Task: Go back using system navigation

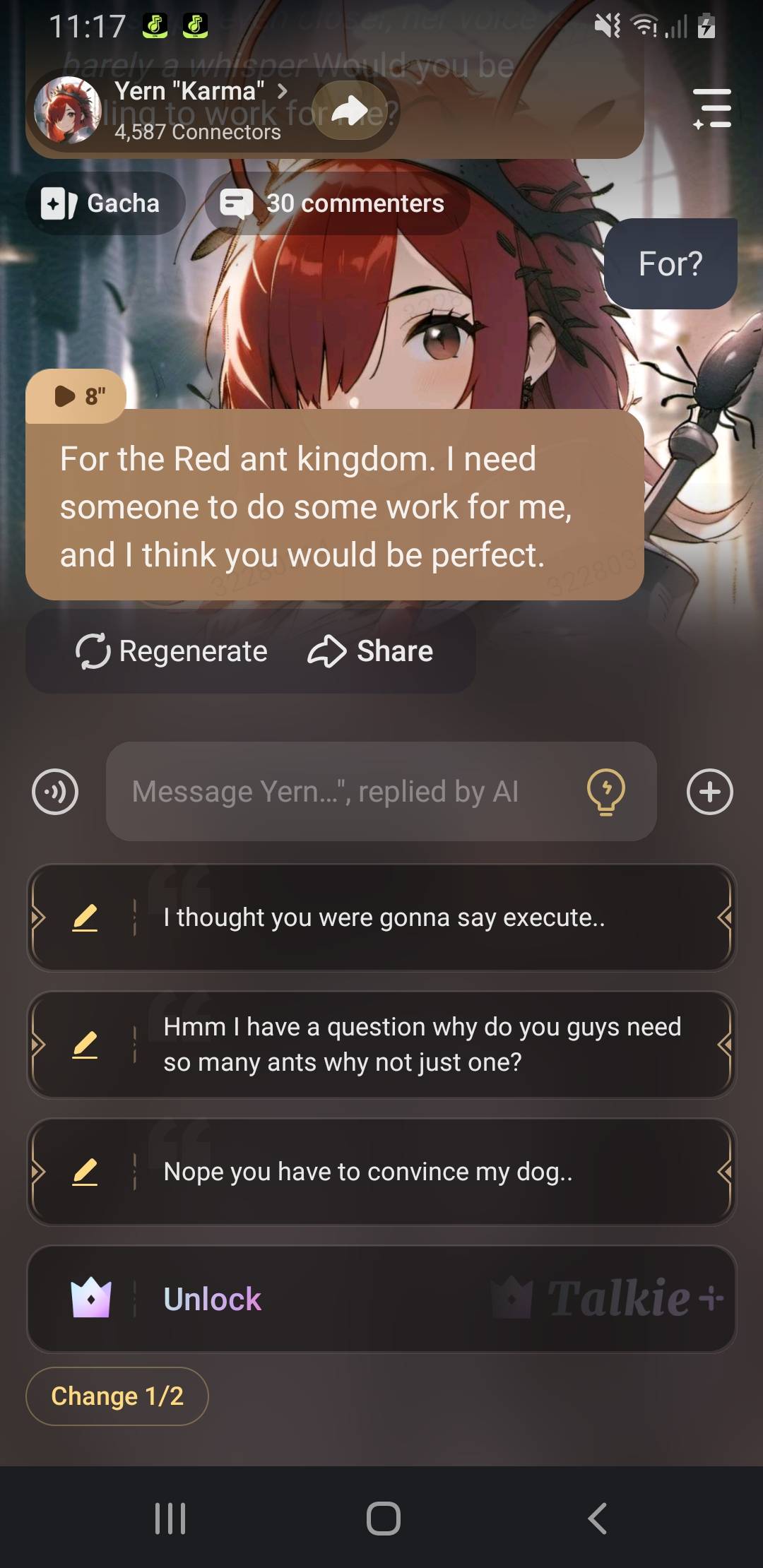Action: [597, 1518]
